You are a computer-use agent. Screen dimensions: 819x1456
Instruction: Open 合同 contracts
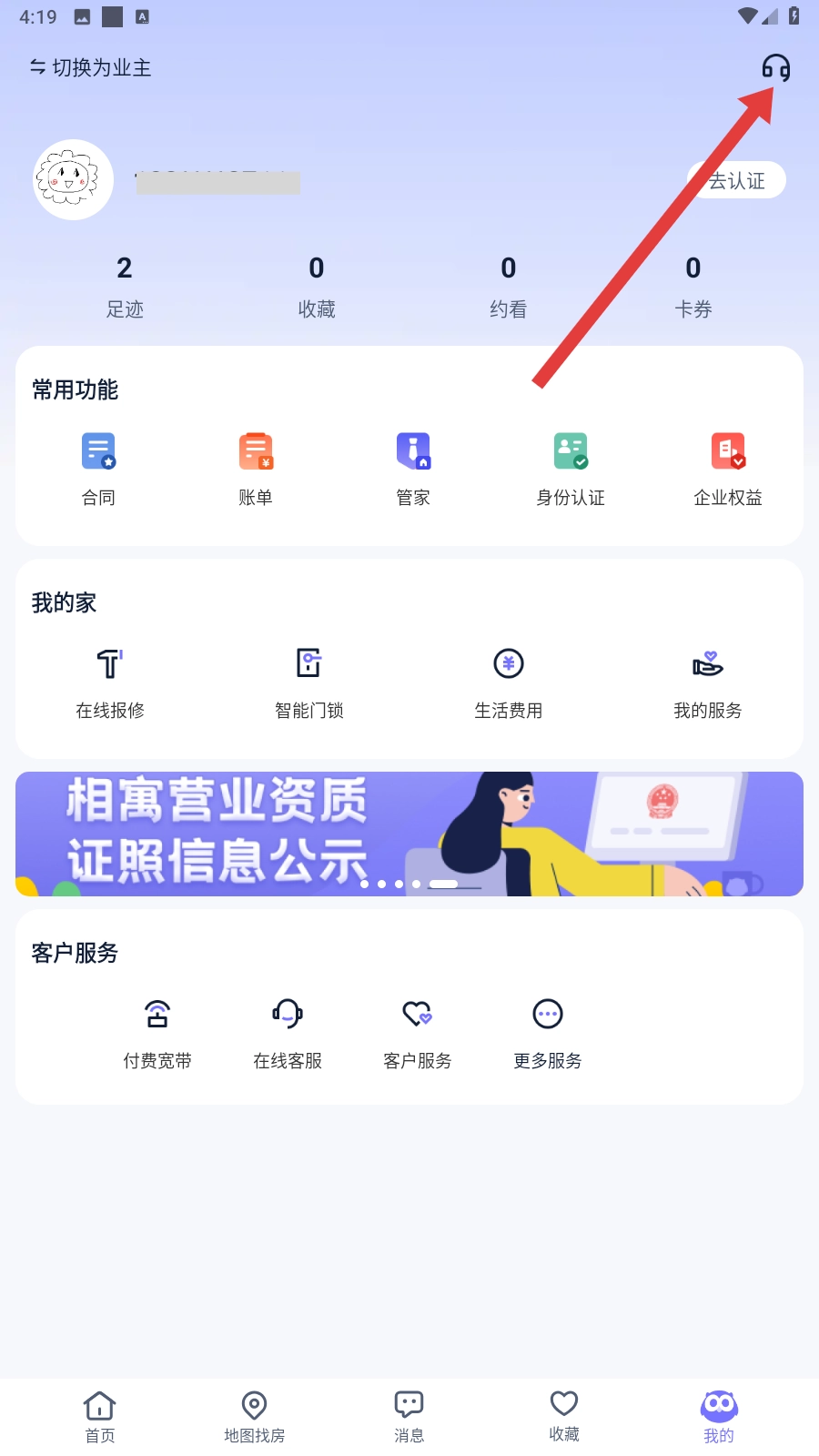(x=98, y=470)
